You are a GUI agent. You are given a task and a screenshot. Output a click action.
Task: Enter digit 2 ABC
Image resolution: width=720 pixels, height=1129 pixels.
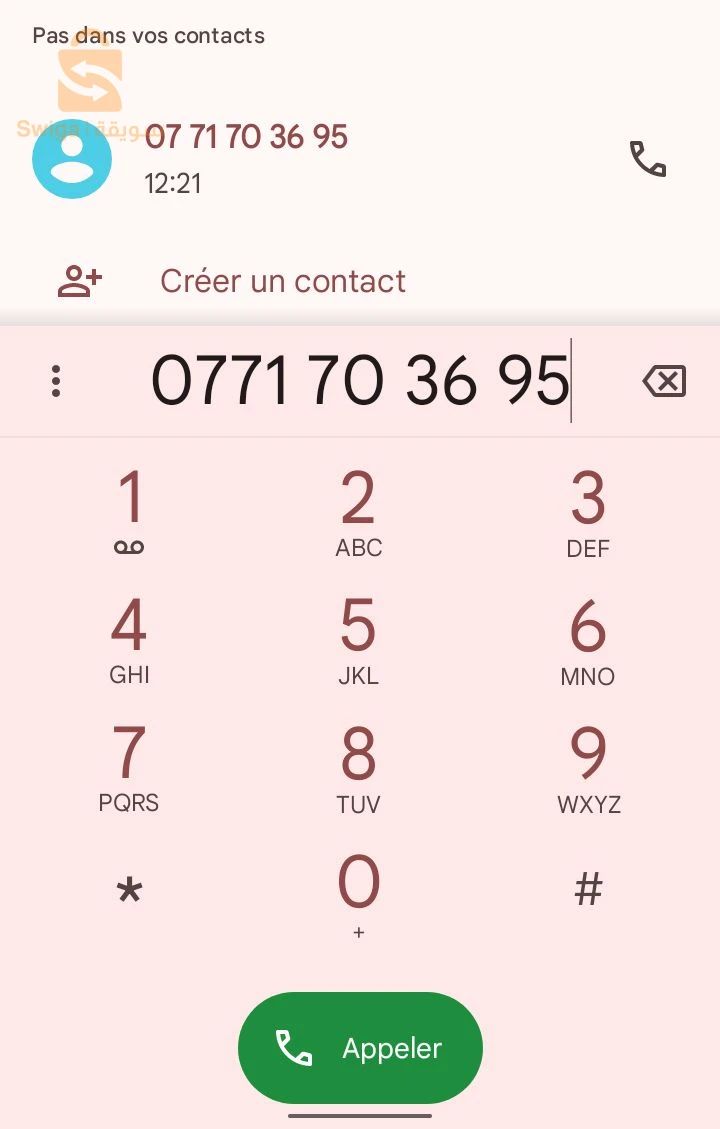point(359,512)
